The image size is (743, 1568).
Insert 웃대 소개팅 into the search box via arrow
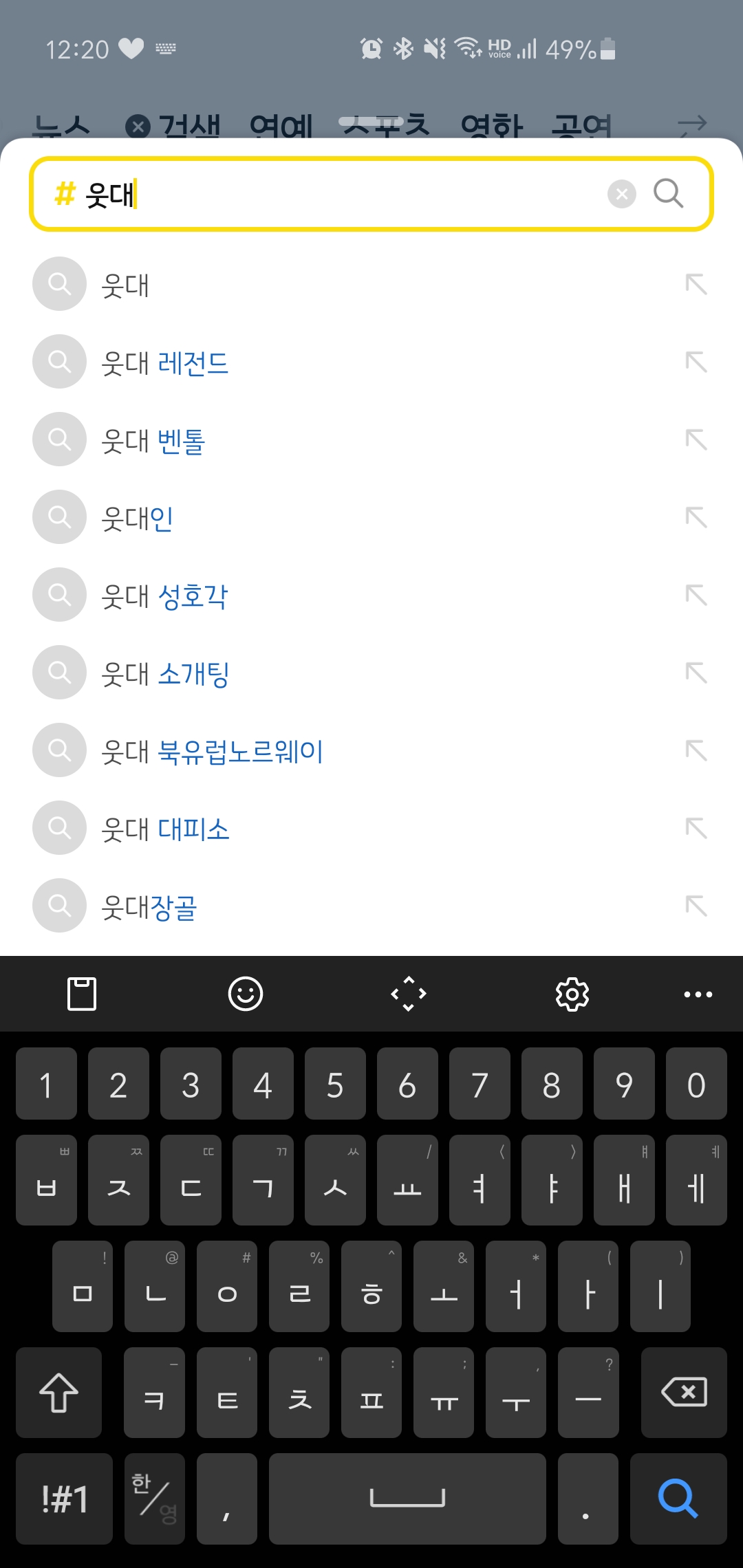pos(696,673)
